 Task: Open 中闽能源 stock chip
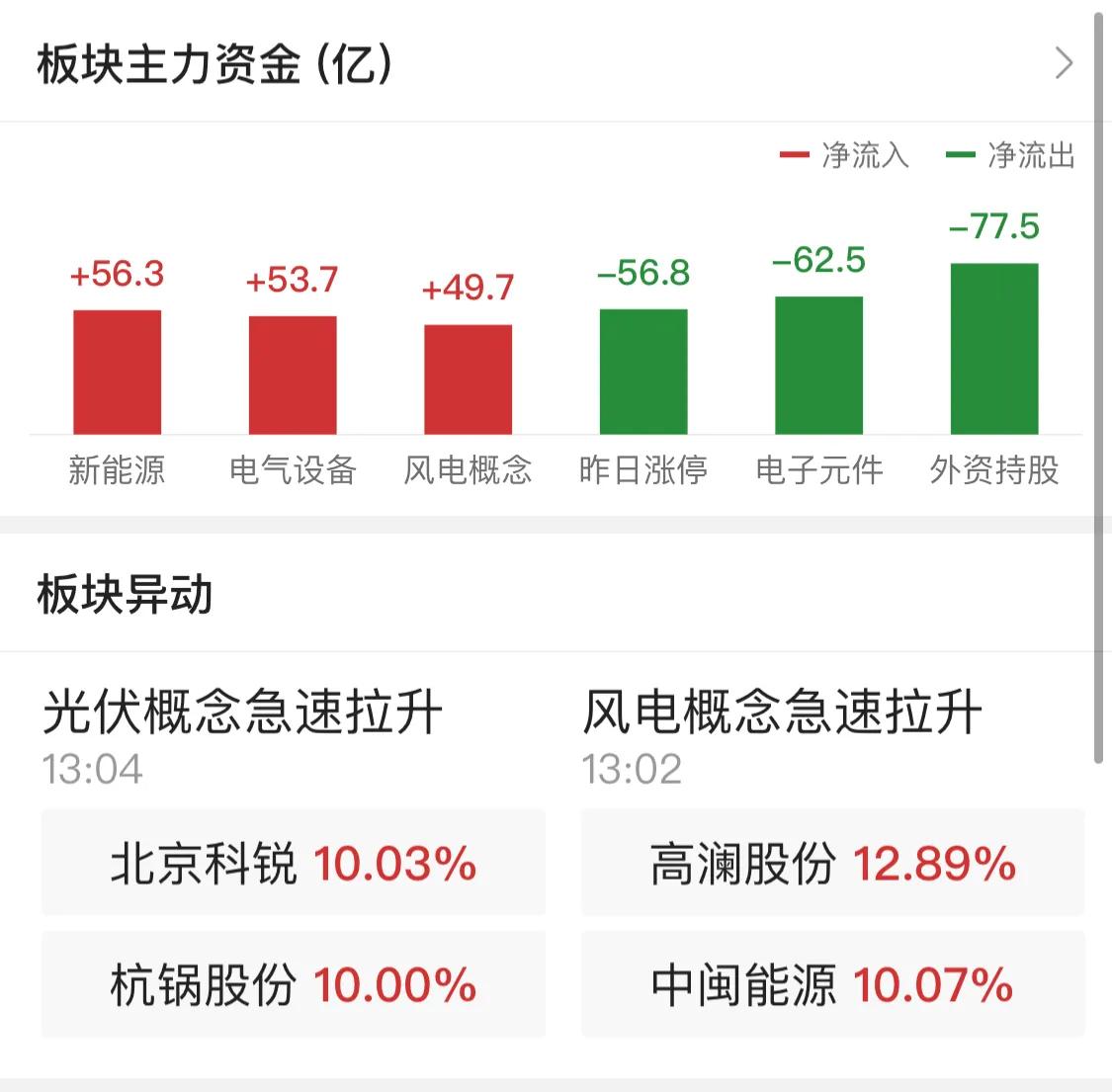point(832,984)
